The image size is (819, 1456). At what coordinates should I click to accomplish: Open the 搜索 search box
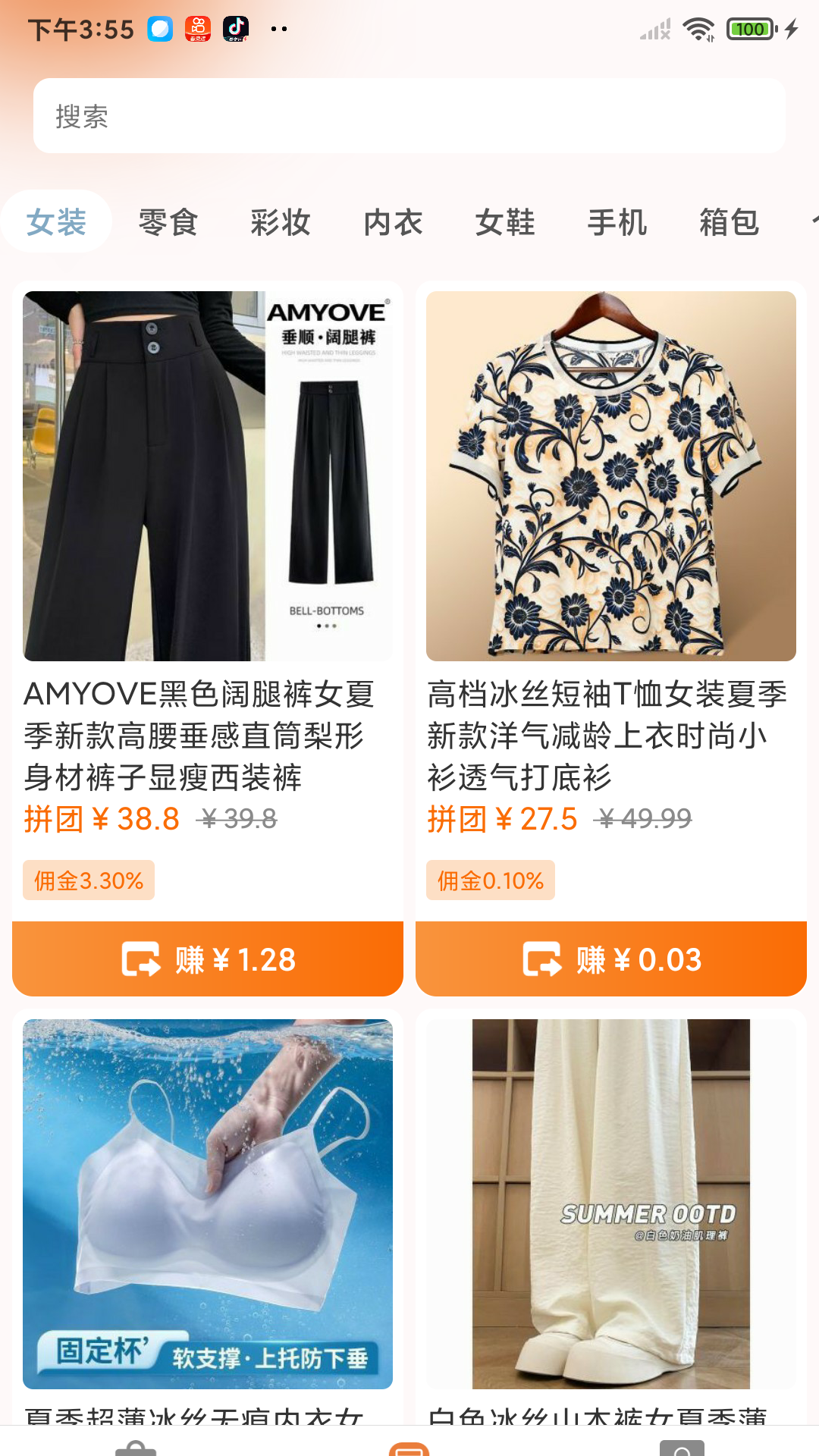pyautogui.click(x=409, y=116)
